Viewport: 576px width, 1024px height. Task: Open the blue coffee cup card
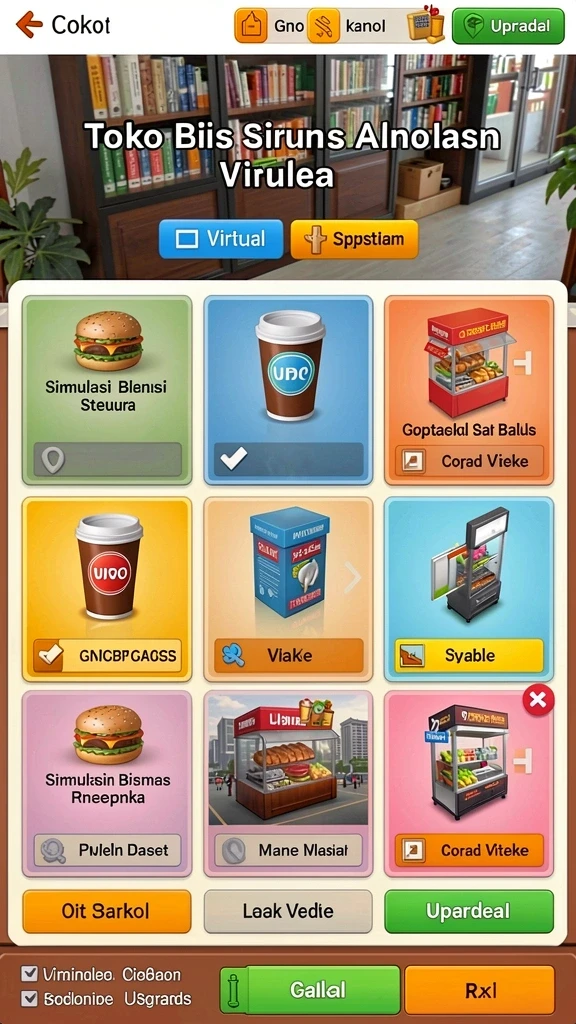(289, 390)
